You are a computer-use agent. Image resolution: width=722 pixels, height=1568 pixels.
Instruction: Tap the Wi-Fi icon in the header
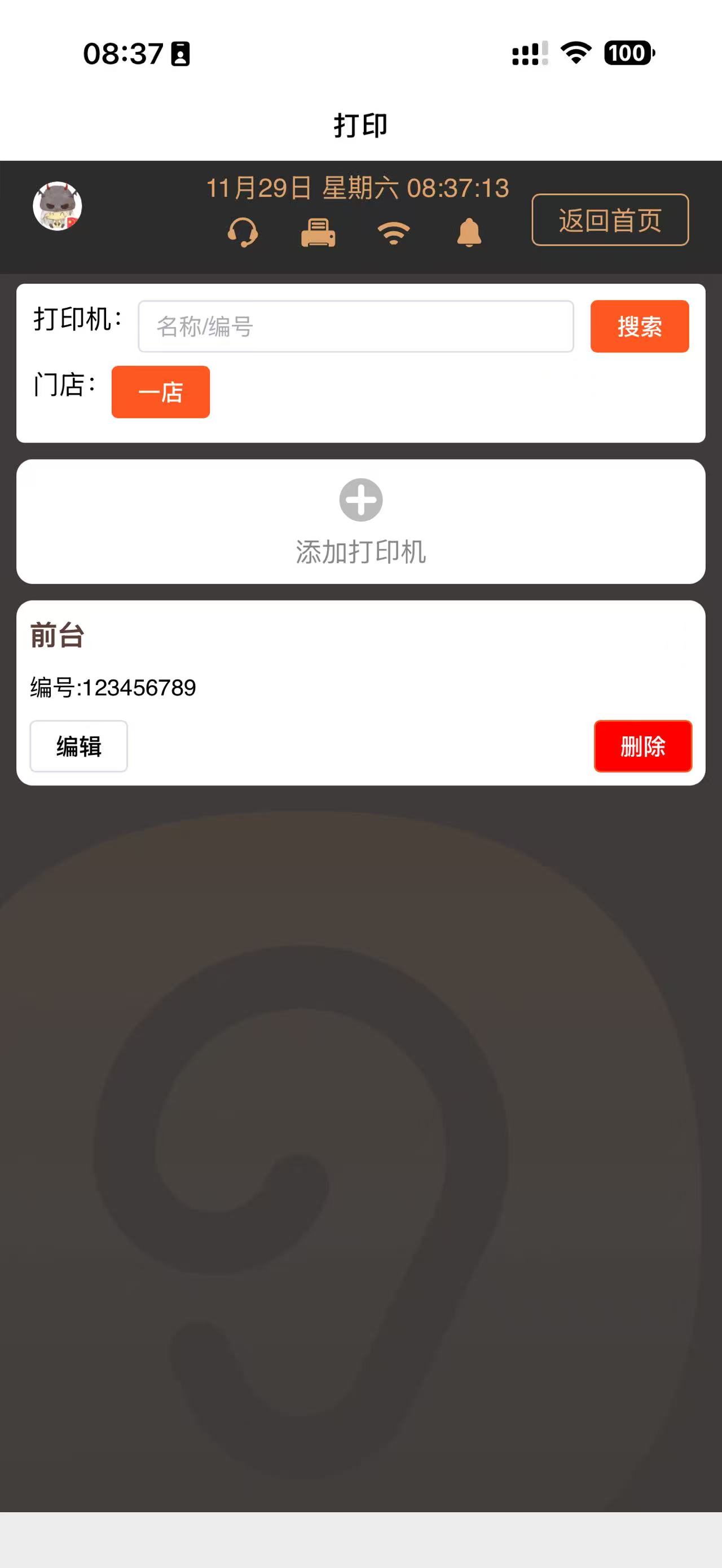393,232
